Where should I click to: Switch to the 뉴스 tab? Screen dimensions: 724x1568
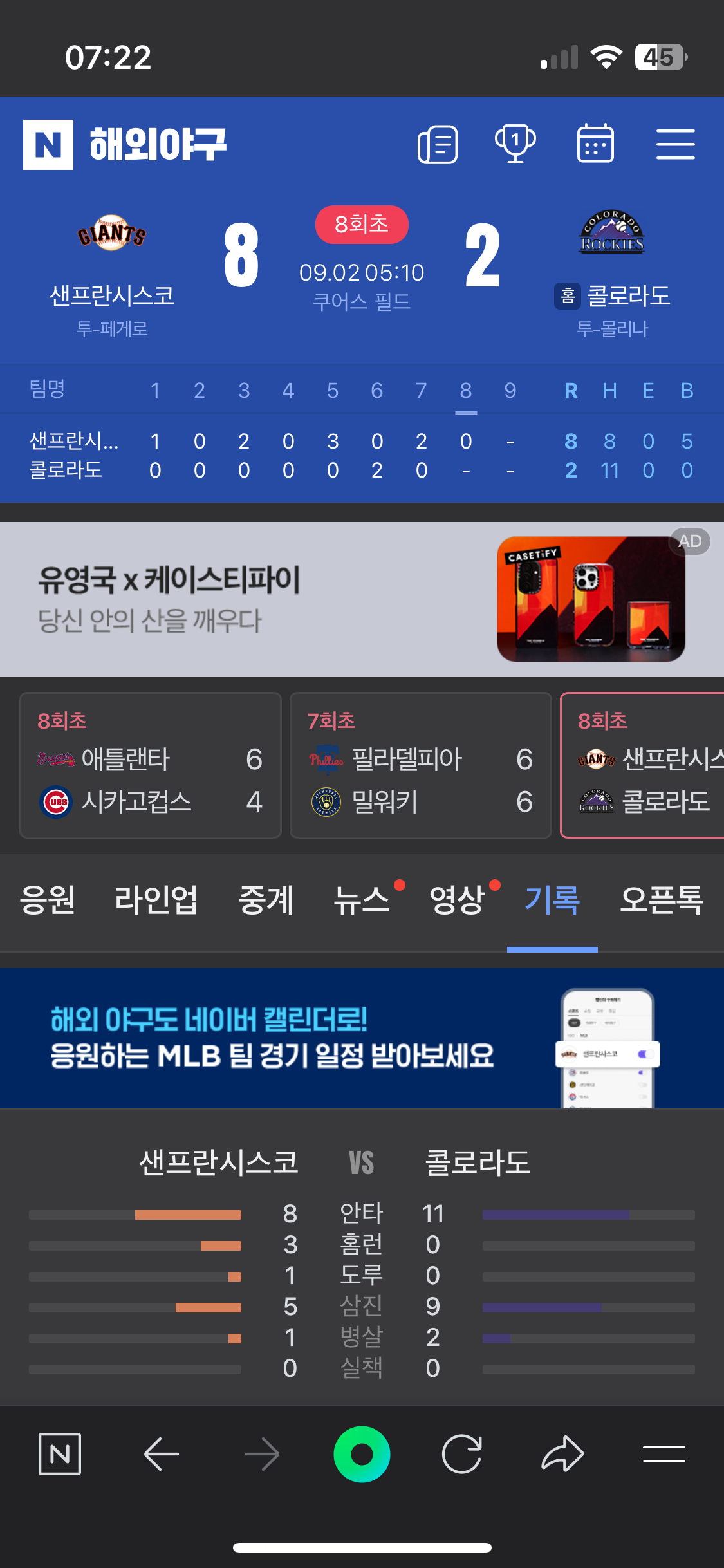coord(362,899)
